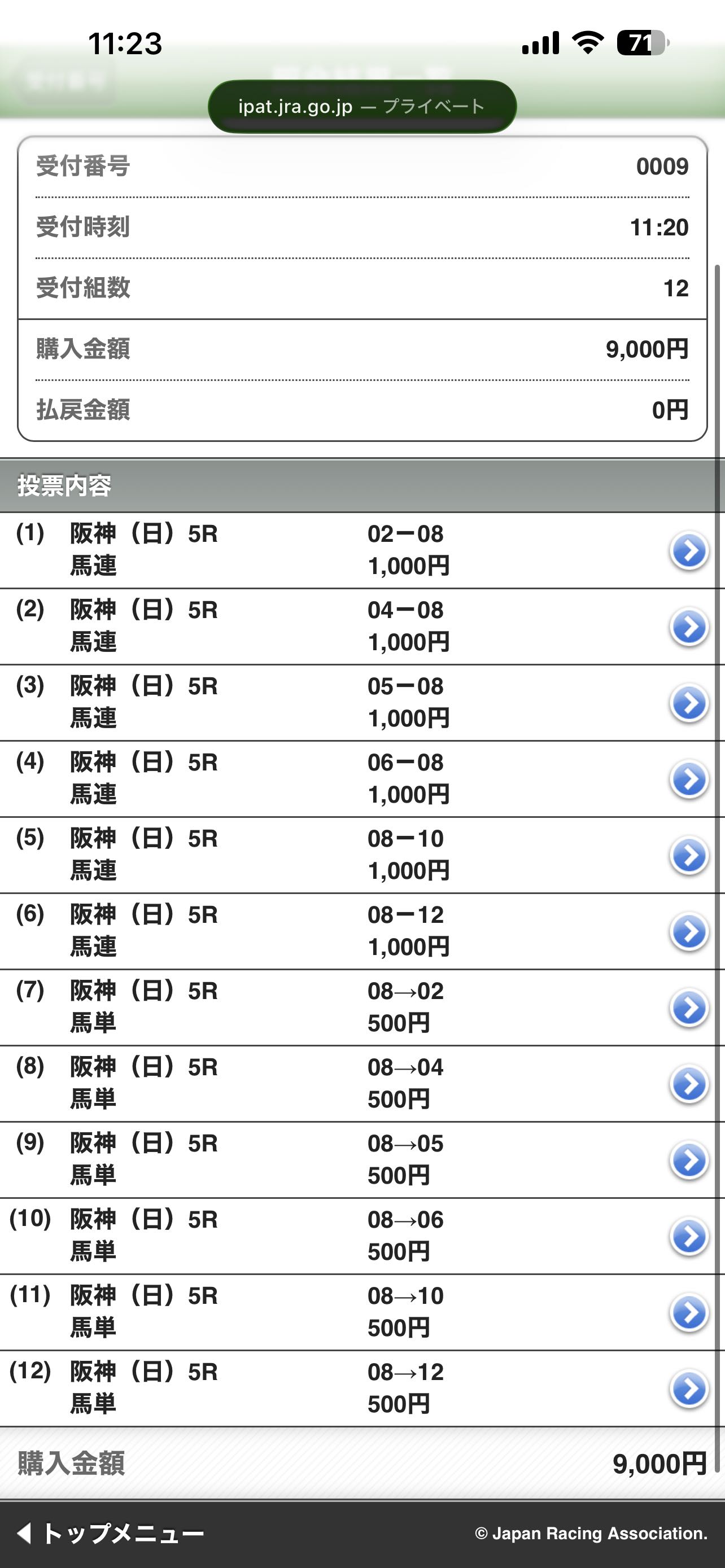Select bet (11) 馬単 08→10 row
This screenshot has width=725, height=1568.
pos(688,1312)
